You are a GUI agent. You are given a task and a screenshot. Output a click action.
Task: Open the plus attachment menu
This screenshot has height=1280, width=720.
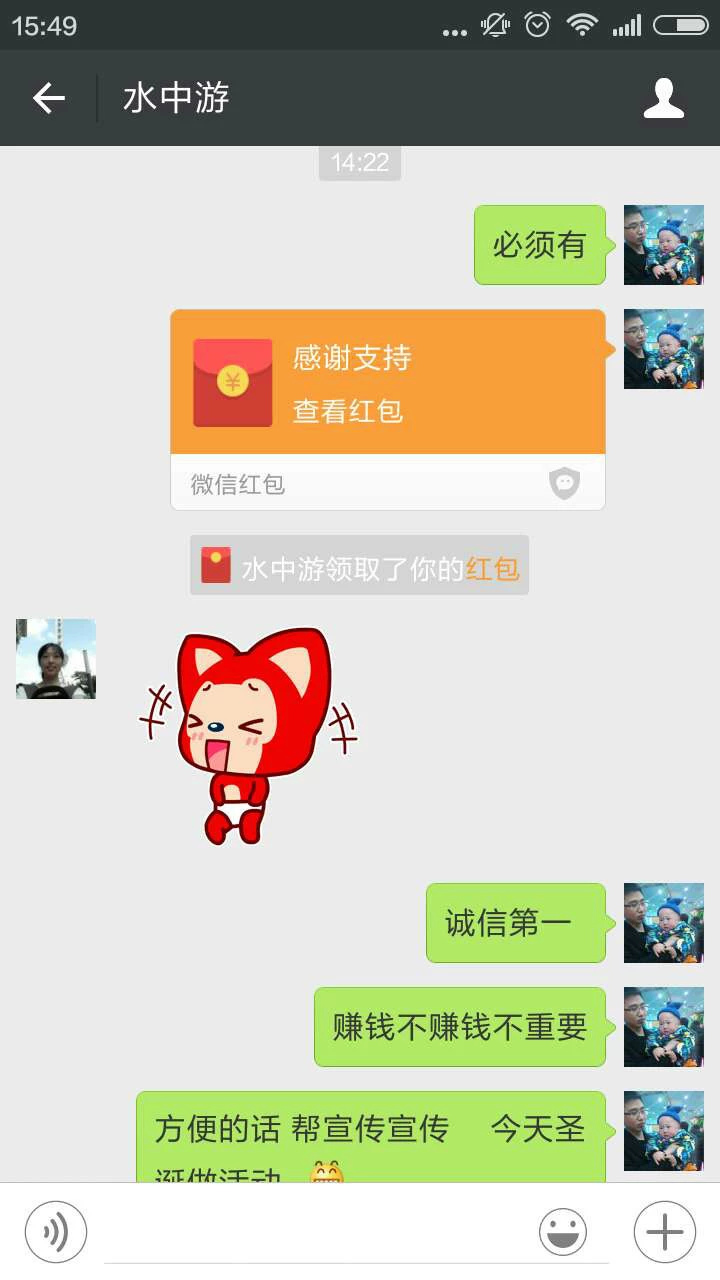pyautogui.click(x=664, y=1232)
